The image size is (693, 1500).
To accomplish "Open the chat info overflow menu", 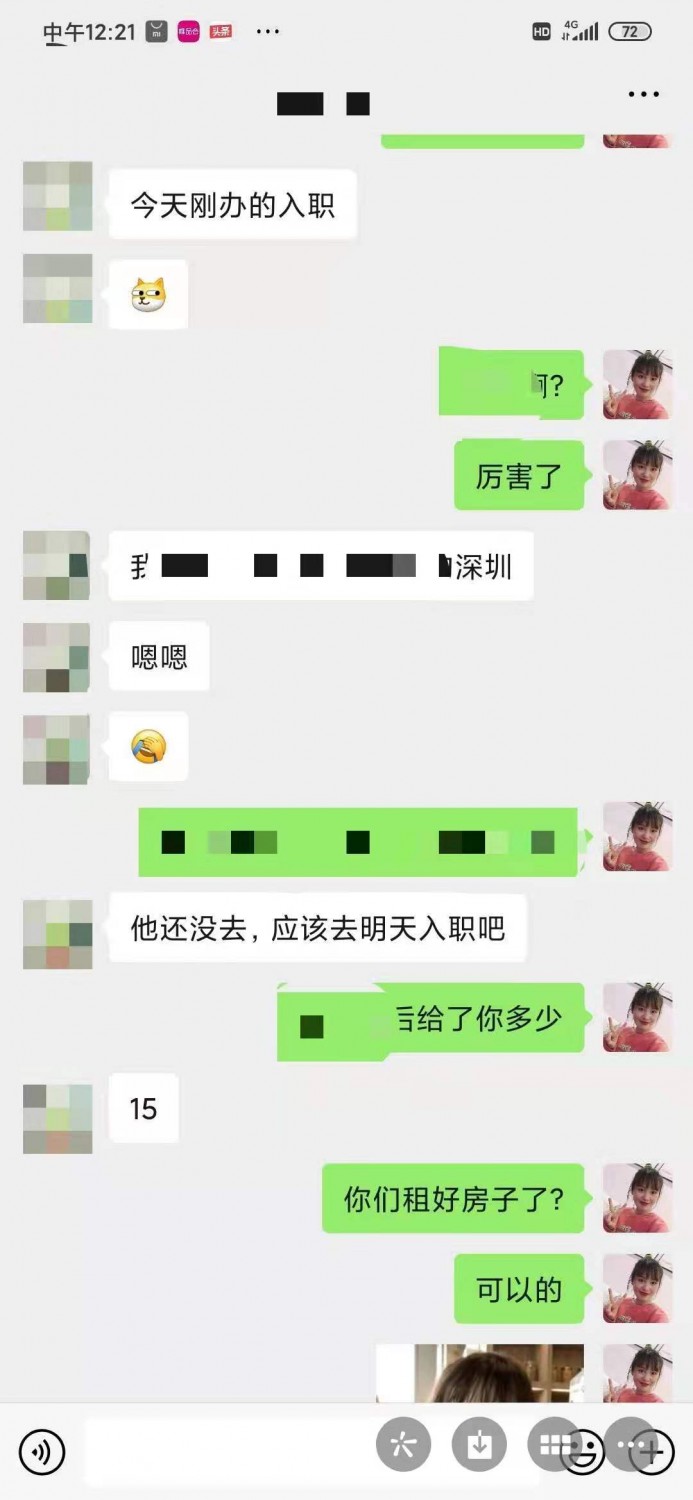I will point(643,94).
